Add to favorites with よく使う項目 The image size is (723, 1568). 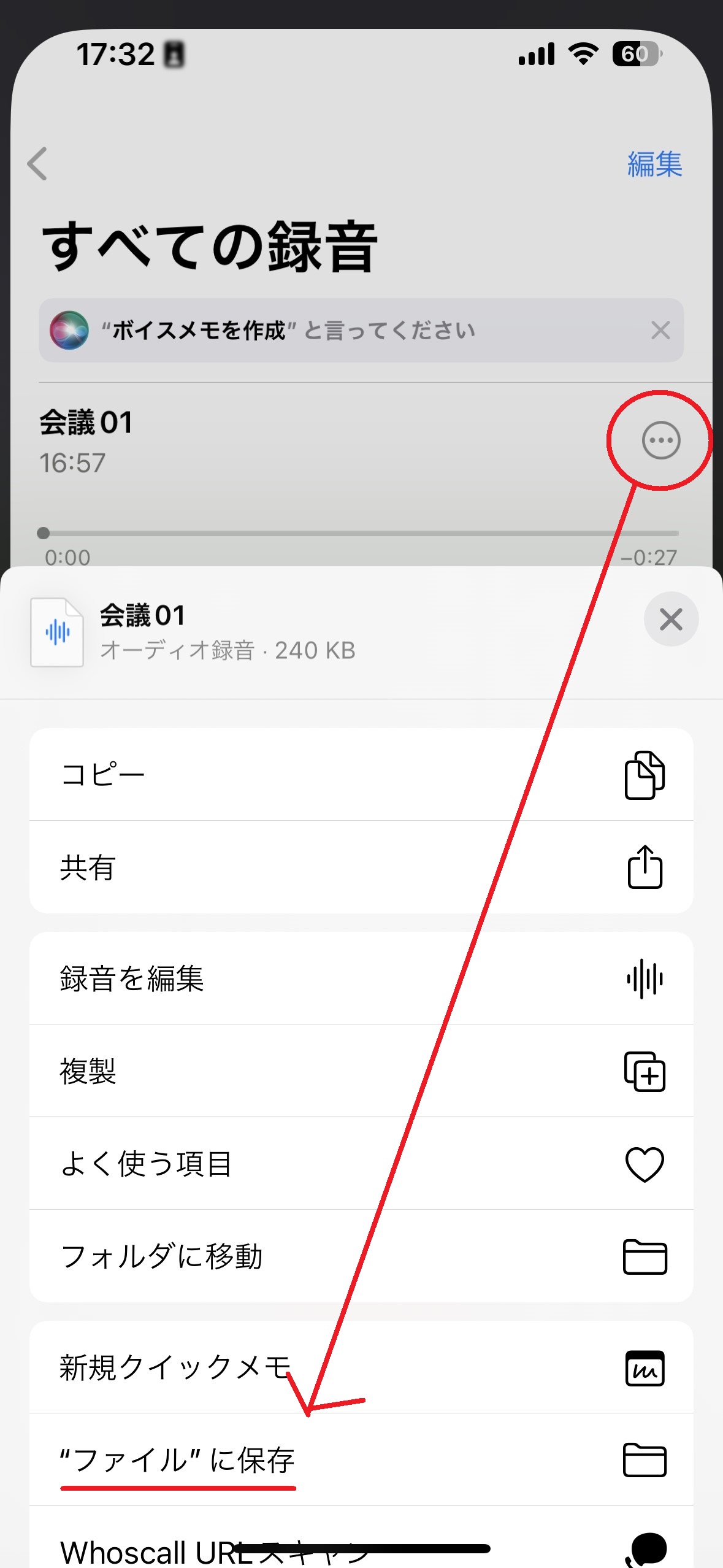[361, 1163]
